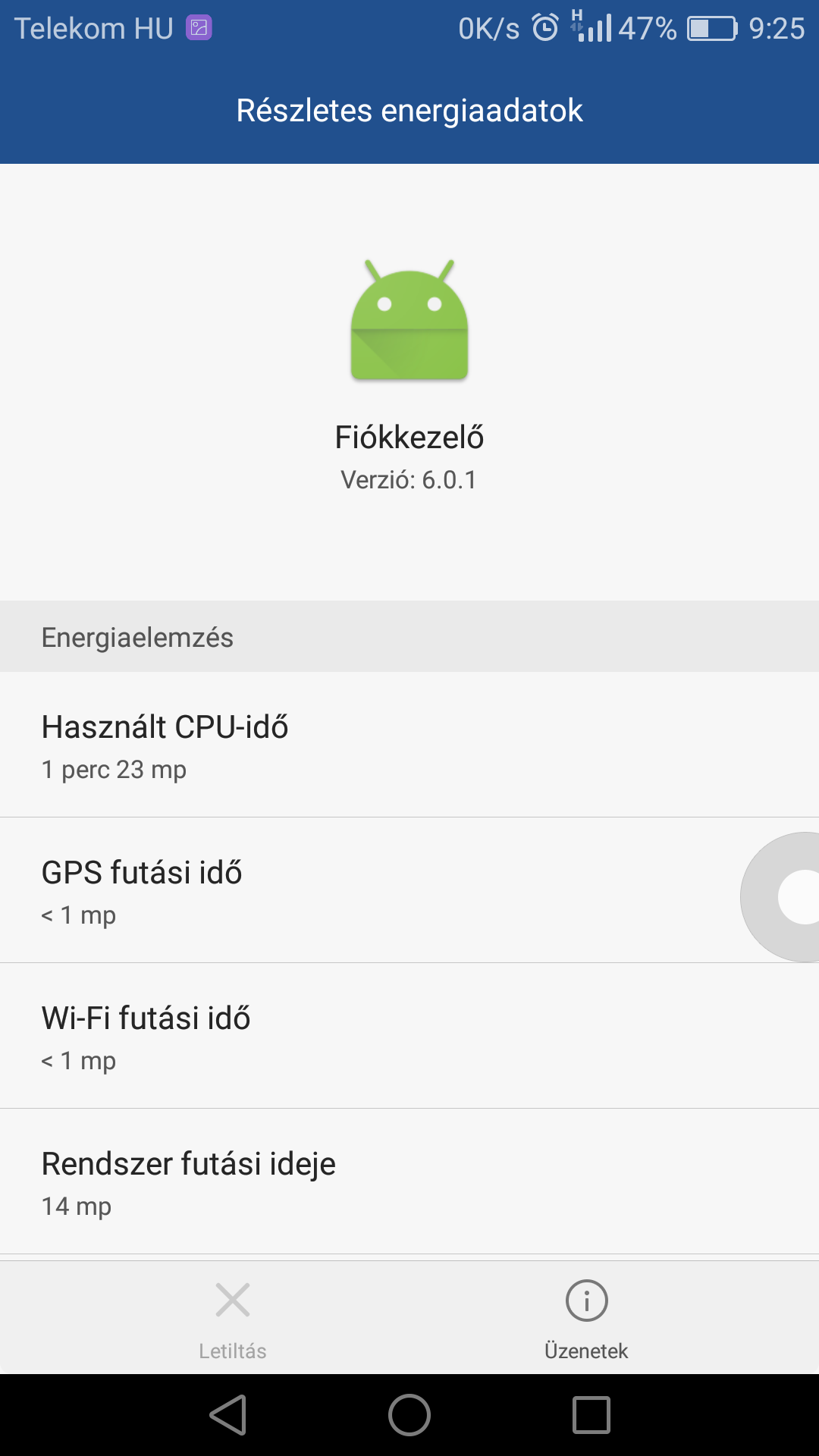Open recent apps
Viewport: 819px width, 1456px height.
tap(591, 1415)
